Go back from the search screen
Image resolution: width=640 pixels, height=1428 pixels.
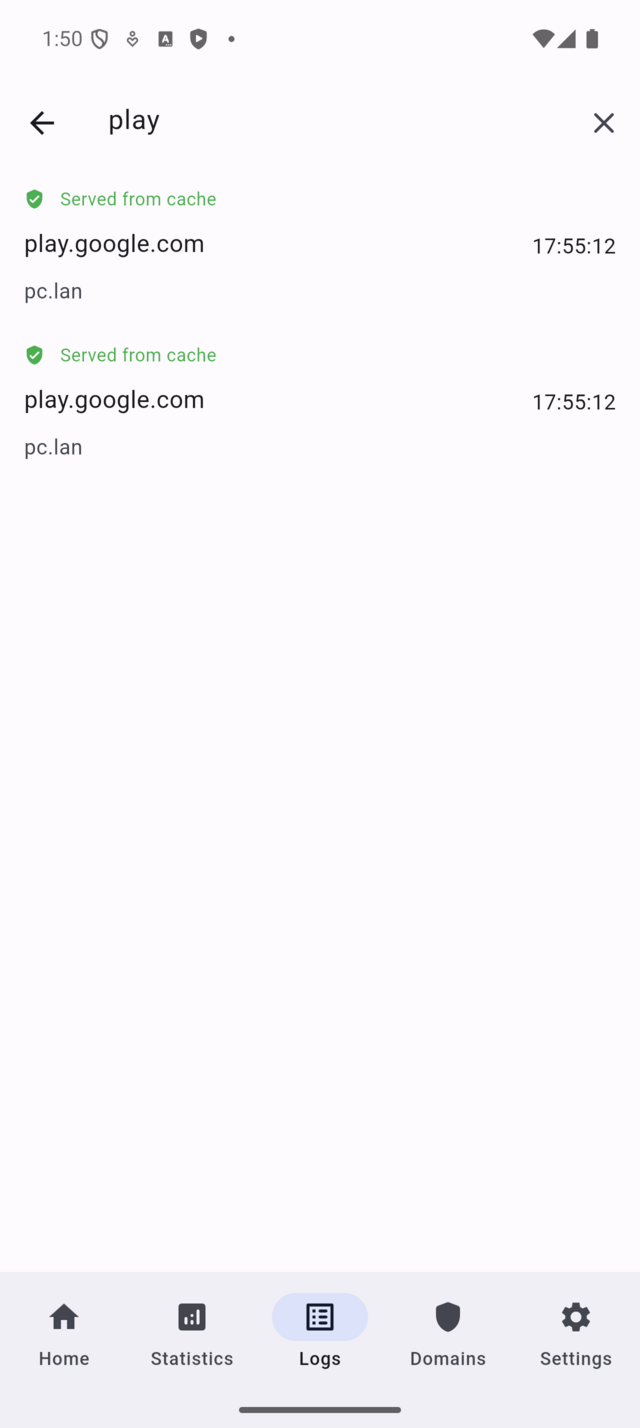pos(42,122)
